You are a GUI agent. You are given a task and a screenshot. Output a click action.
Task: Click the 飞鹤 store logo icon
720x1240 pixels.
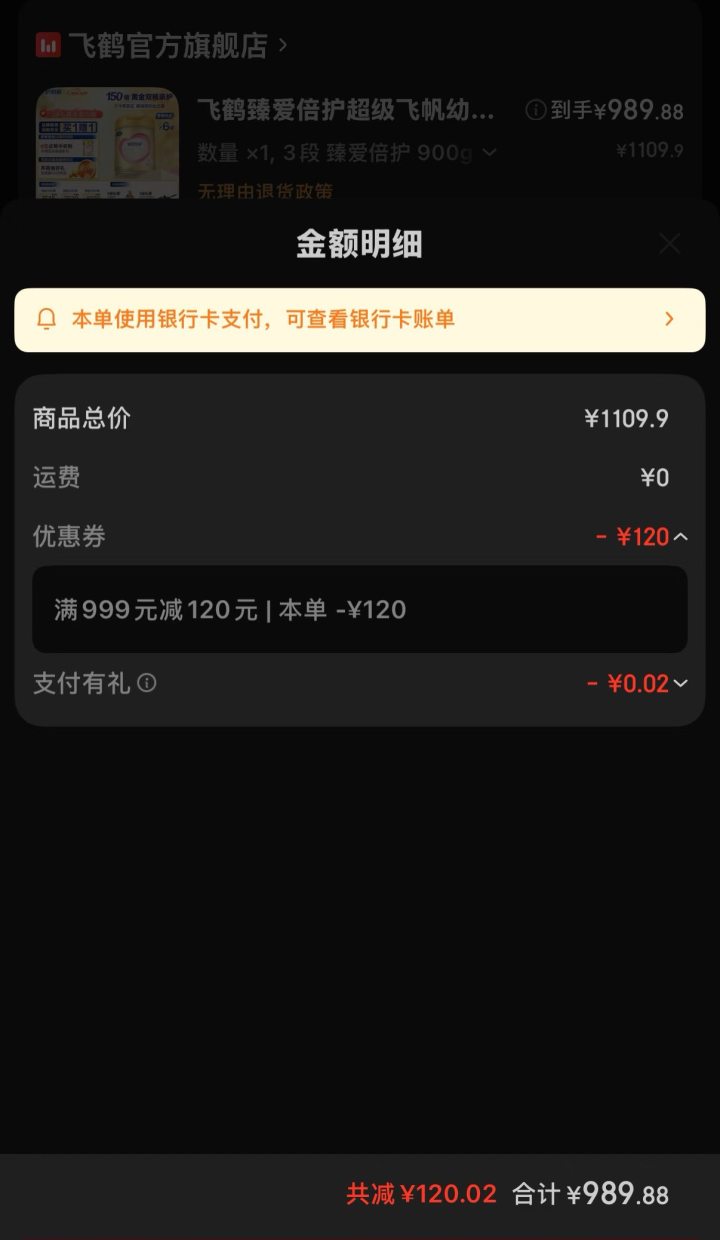pos(43,44)
